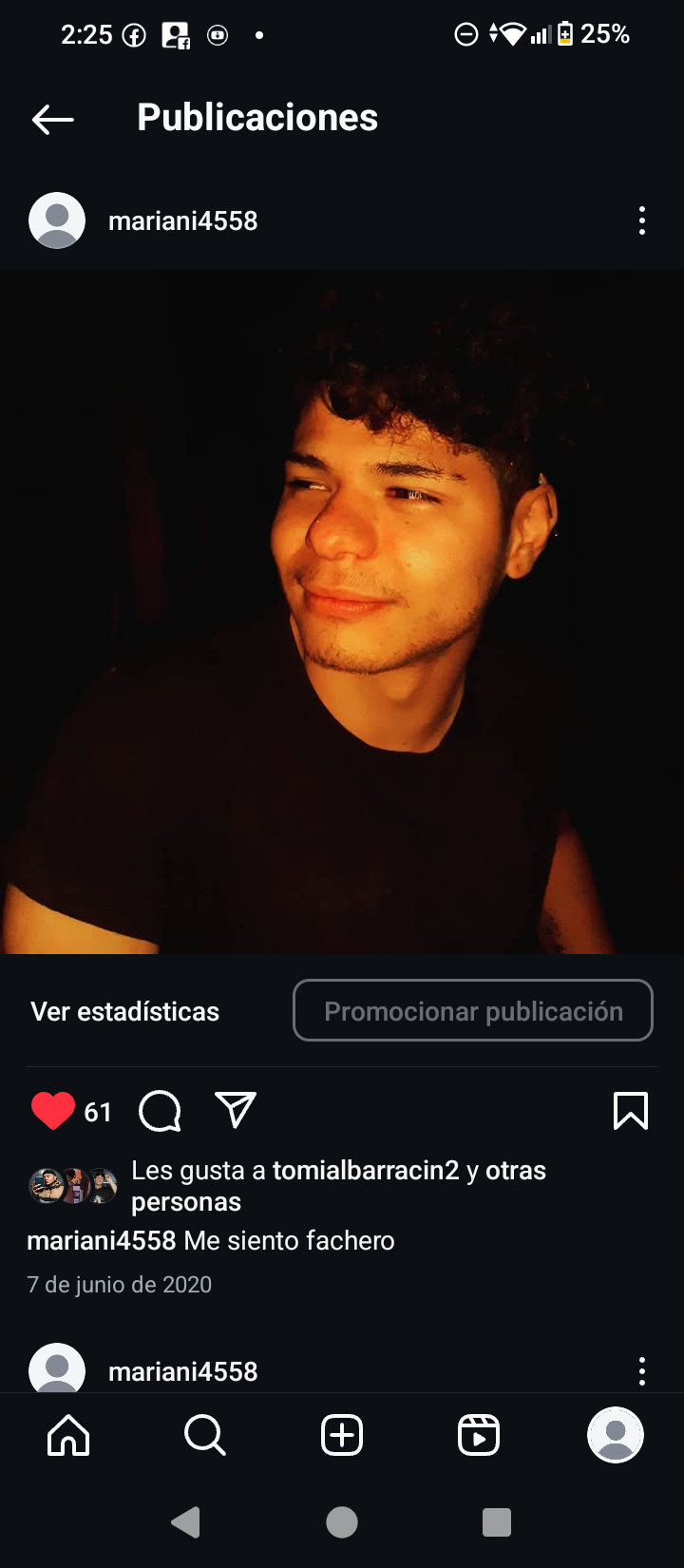Switch to the Profile tab

tap(616, 1435)
